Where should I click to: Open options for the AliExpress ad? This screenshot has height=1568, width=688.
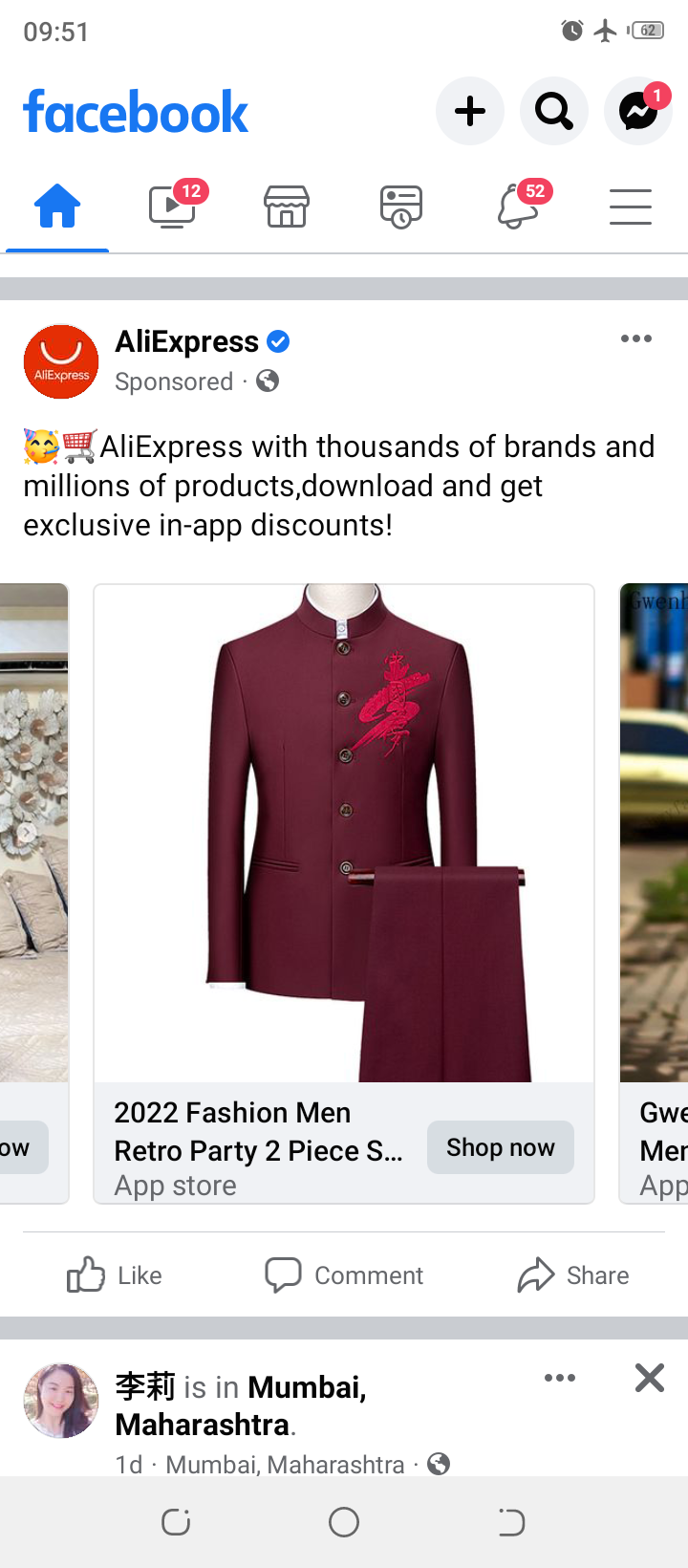(x=635, y=339)
